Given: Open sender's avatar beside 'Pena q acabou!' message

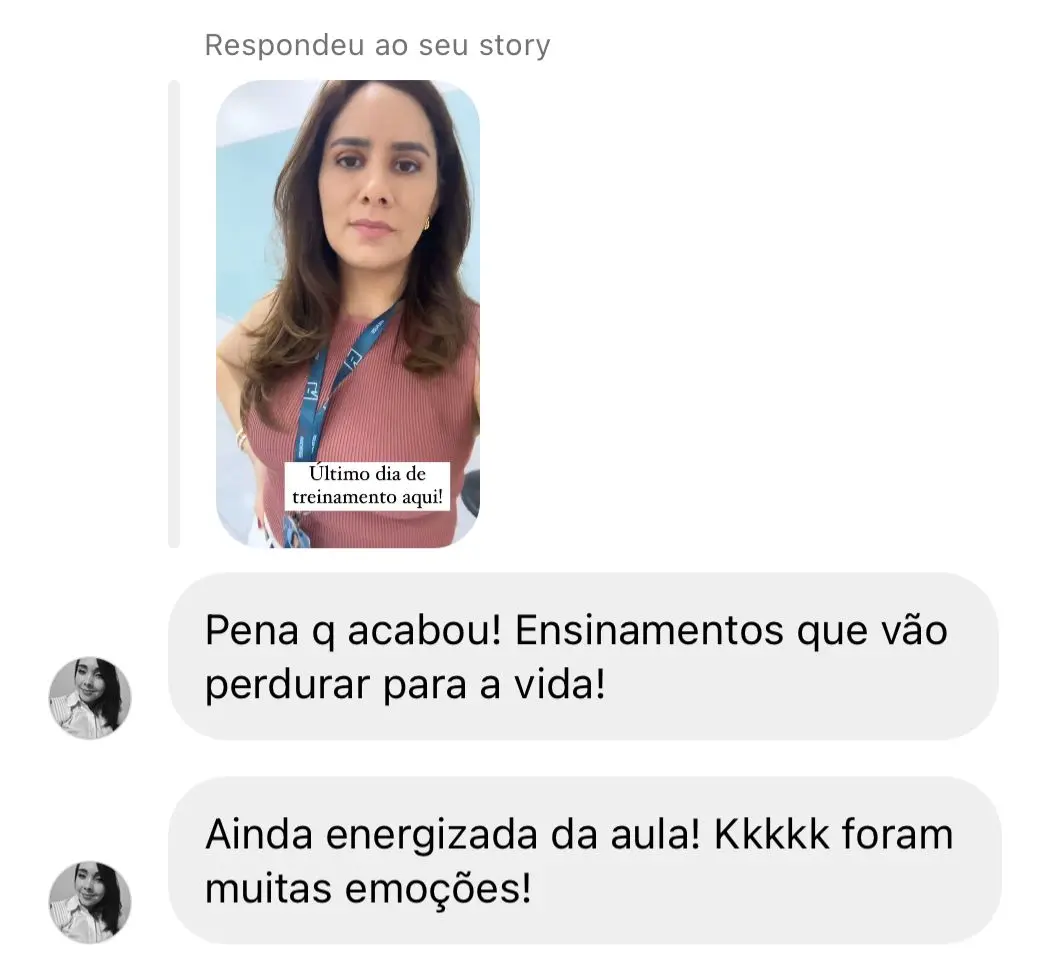Looking at the screenshot, I should click(x=90, y=698).
